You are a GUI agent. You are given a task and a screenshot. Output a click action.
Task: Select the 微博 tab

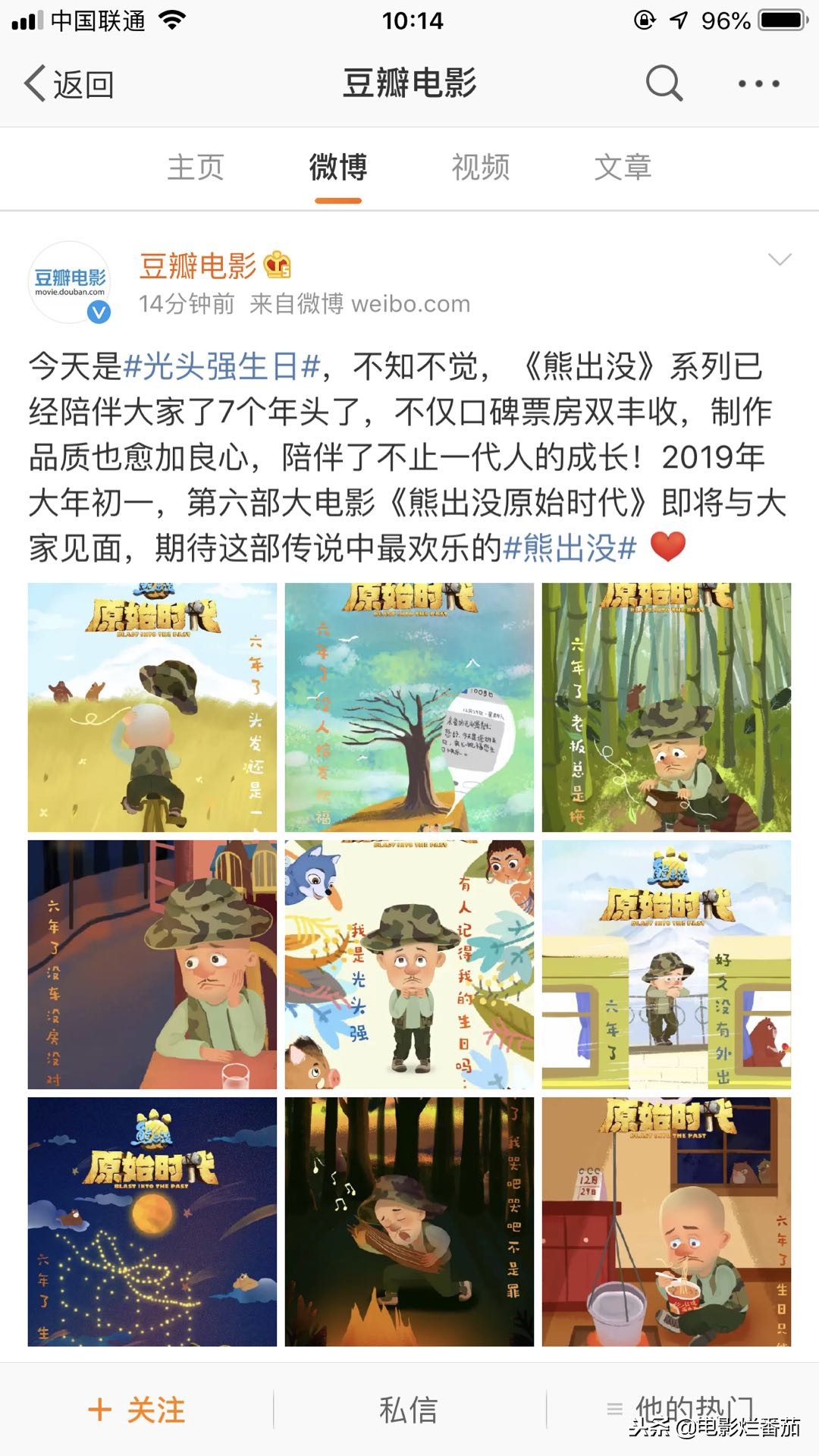tap(338, 168)
